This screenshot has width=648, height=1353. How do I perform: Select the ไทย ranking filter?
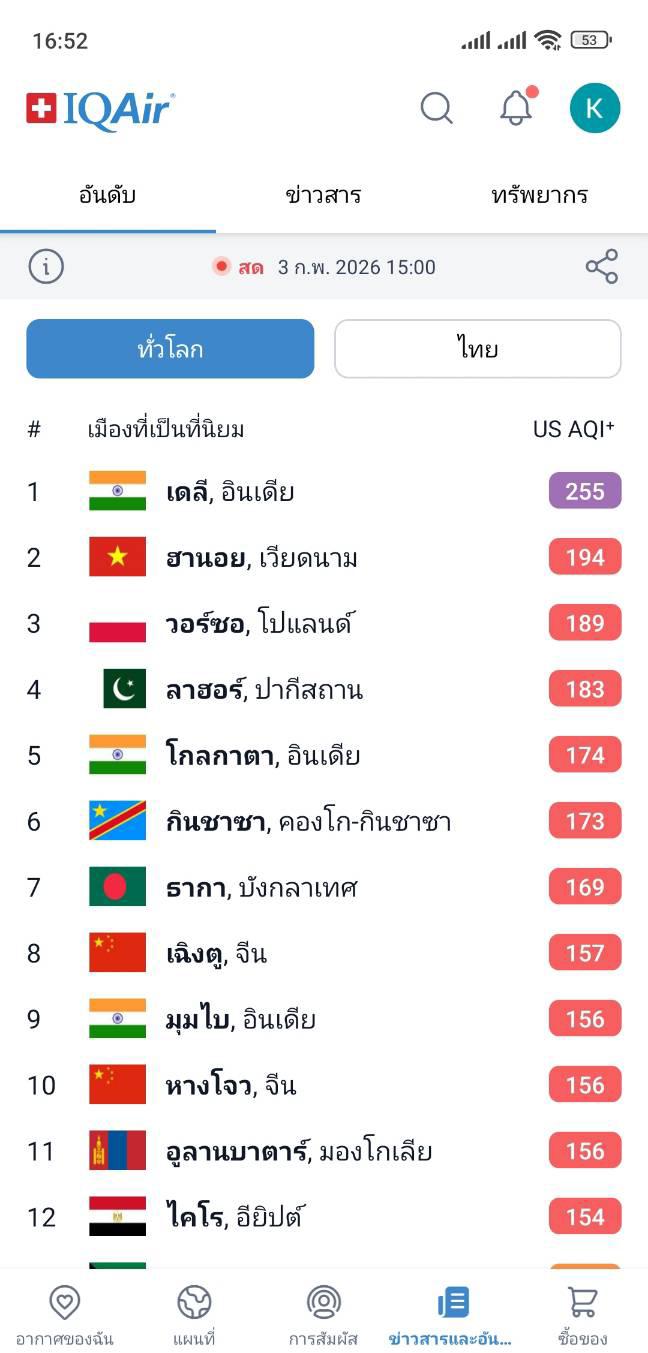point(478,349)
